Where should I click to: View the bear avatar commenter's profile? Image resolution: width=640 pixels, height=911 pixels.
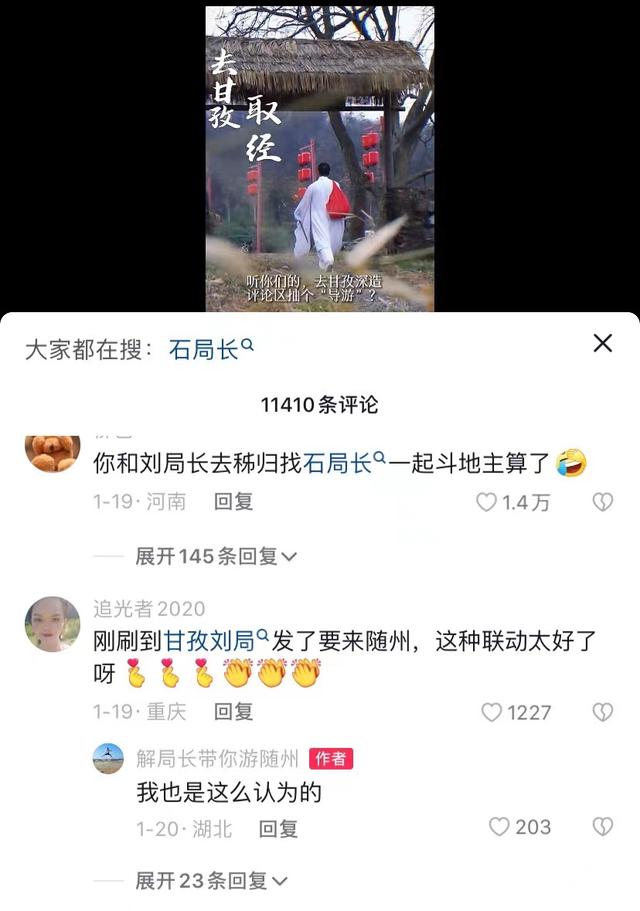click(x=52, y=454)
